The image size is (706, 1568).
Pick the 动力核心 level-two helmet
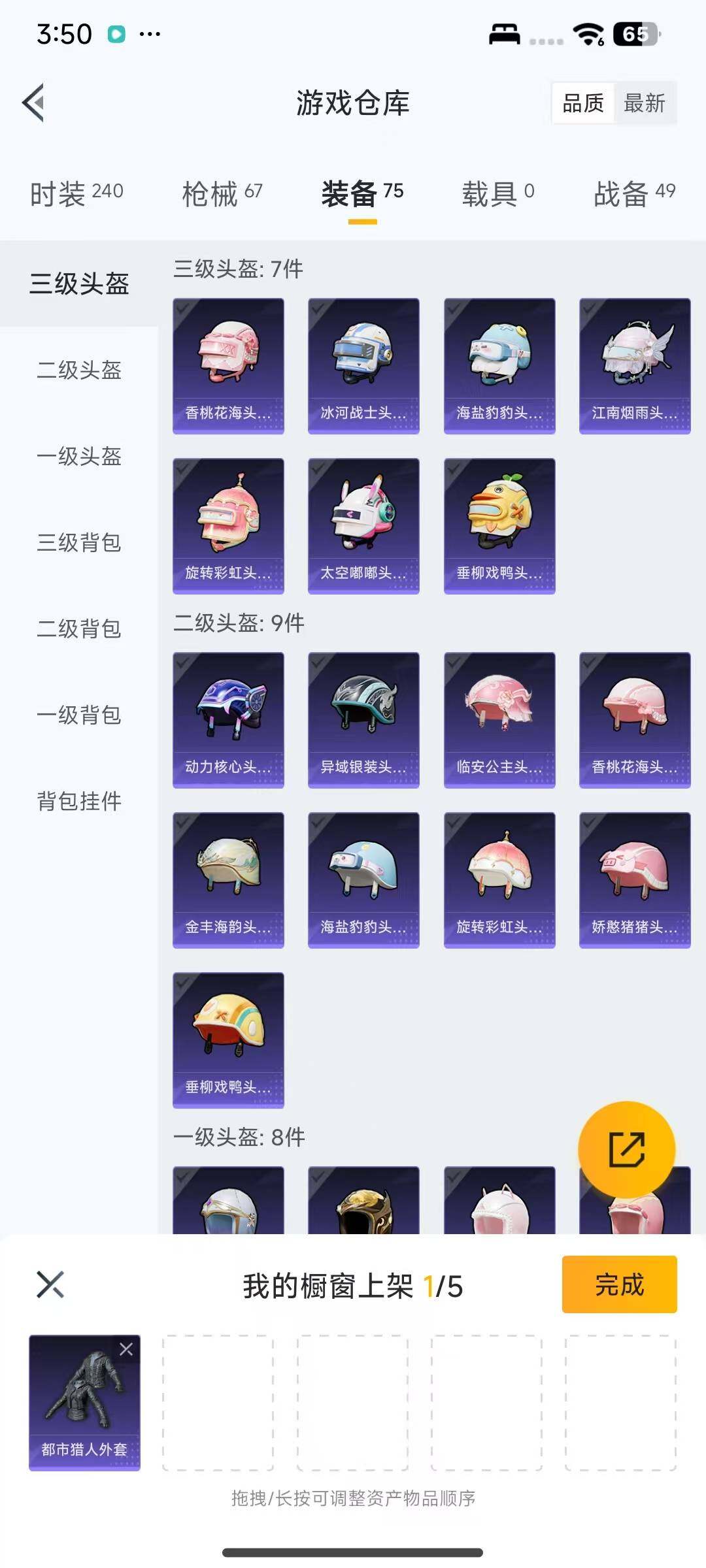point(228,720)
